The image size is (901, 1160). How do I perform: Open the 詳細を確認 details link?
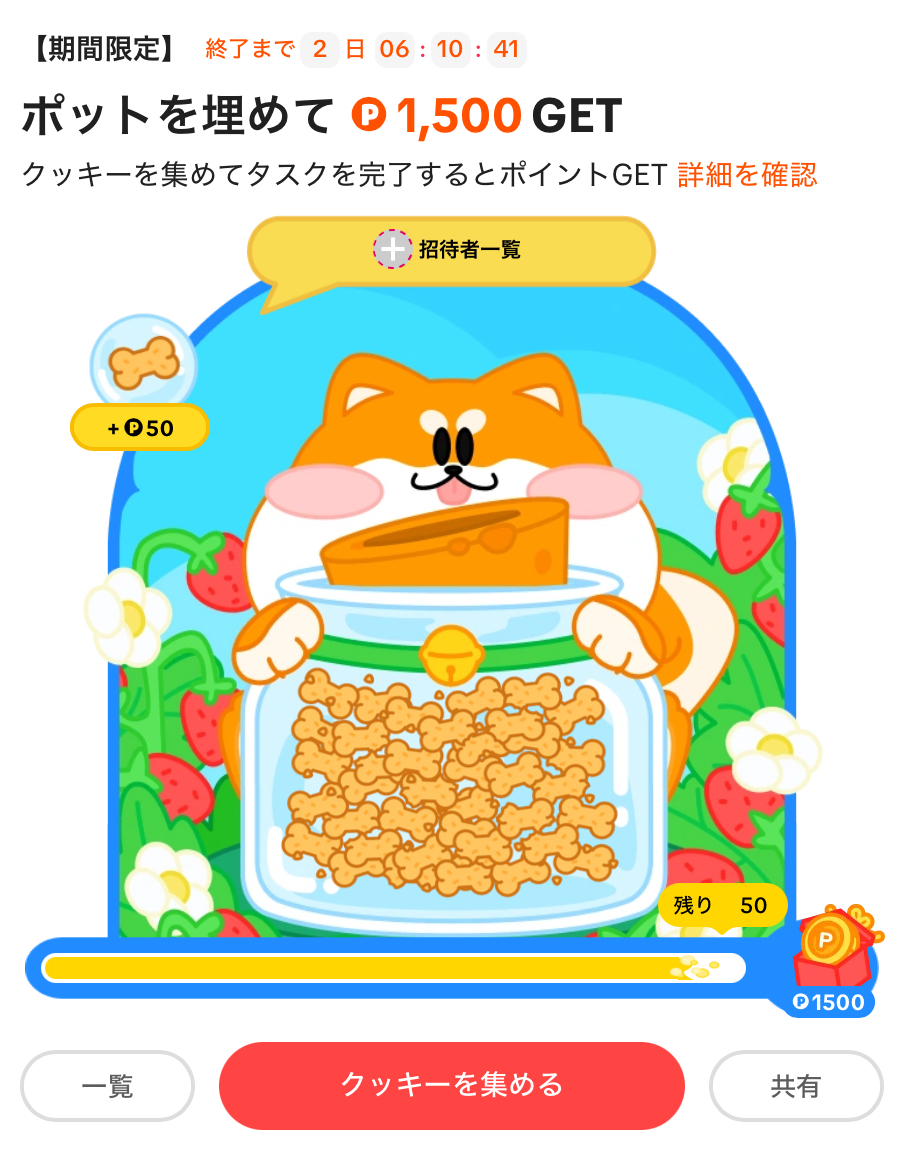click(747, 175)
